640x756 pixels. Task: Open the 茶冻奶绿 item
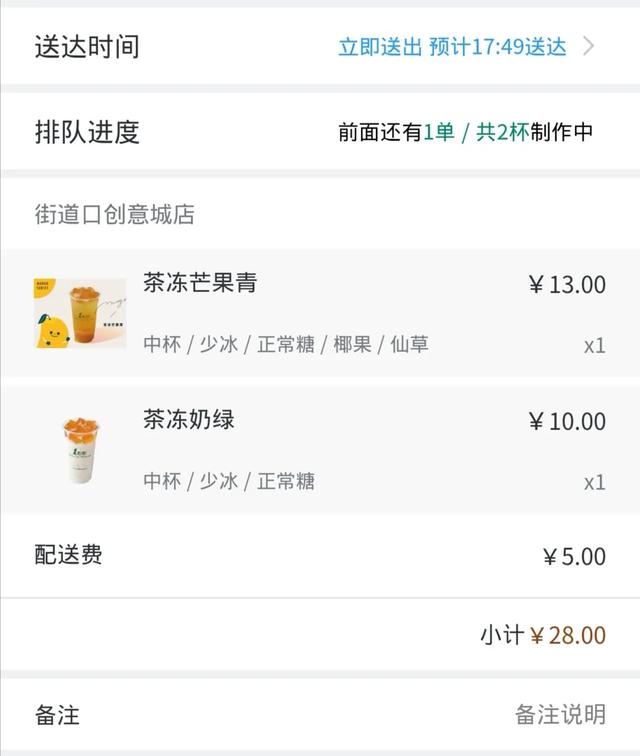point(188,420)
